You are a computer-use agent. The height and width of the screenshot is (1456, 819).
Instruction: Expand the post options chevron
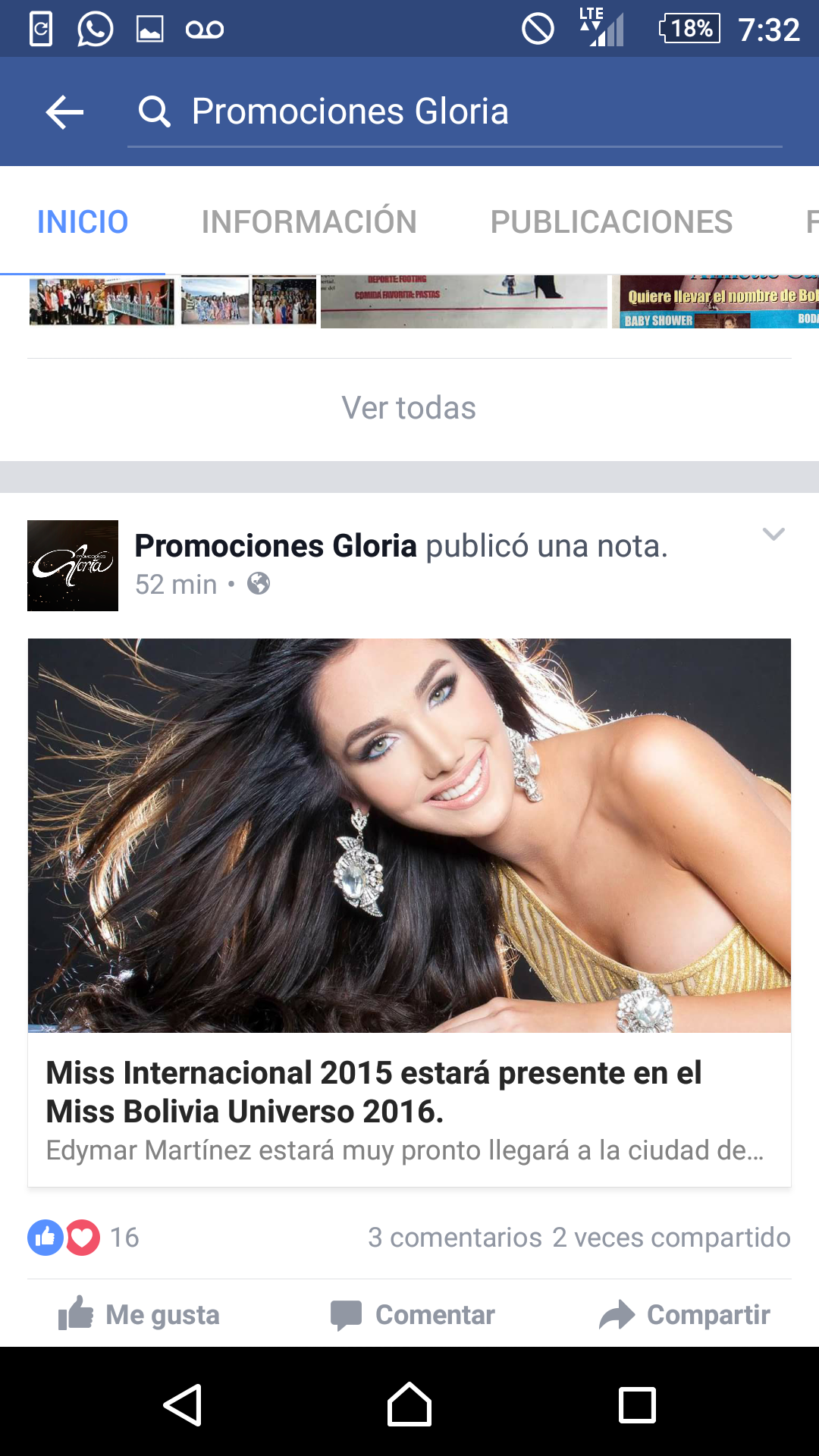tap(773, 535)
